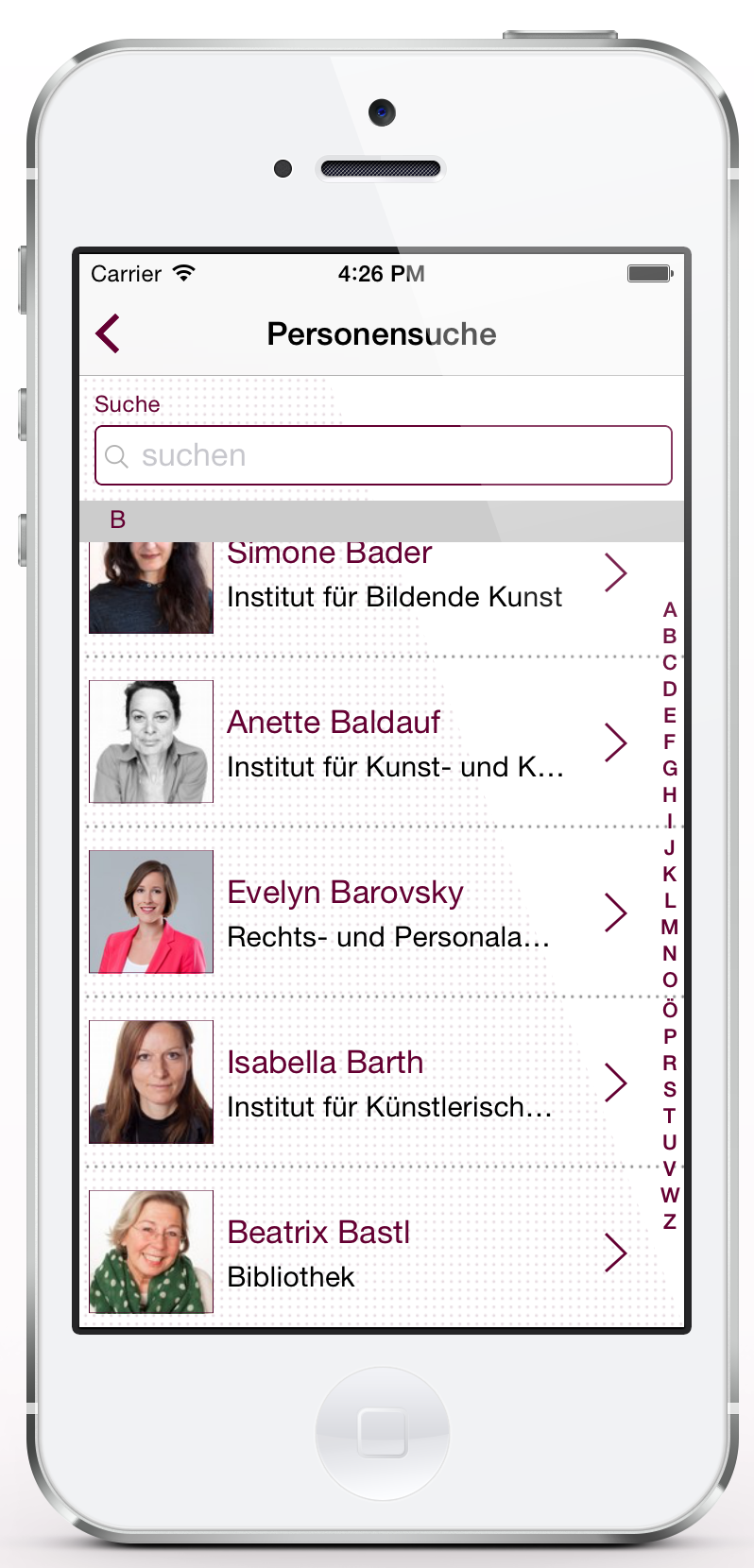Select Isabella Barth from the list
Screen dimensions: 754x1568
[378, 1083]
